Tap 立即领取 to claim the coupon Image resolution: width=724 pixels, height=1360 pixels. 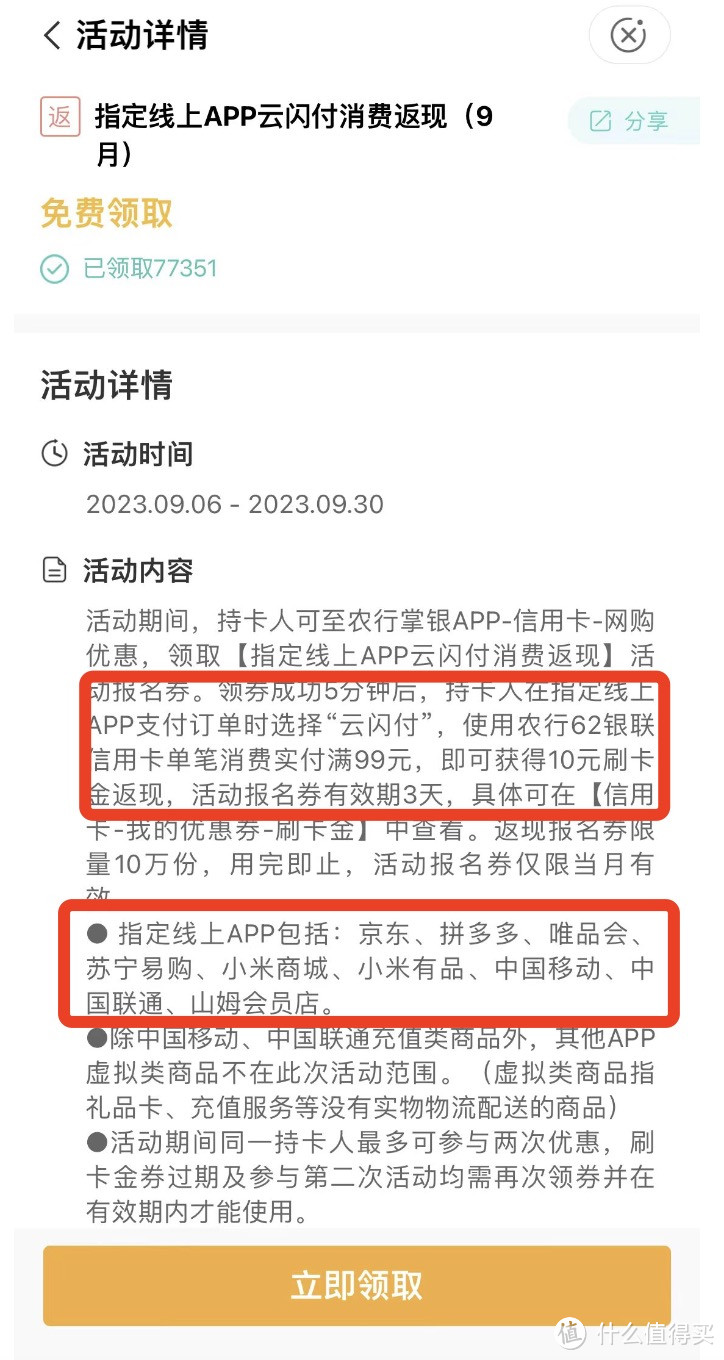pos(357,1285)
